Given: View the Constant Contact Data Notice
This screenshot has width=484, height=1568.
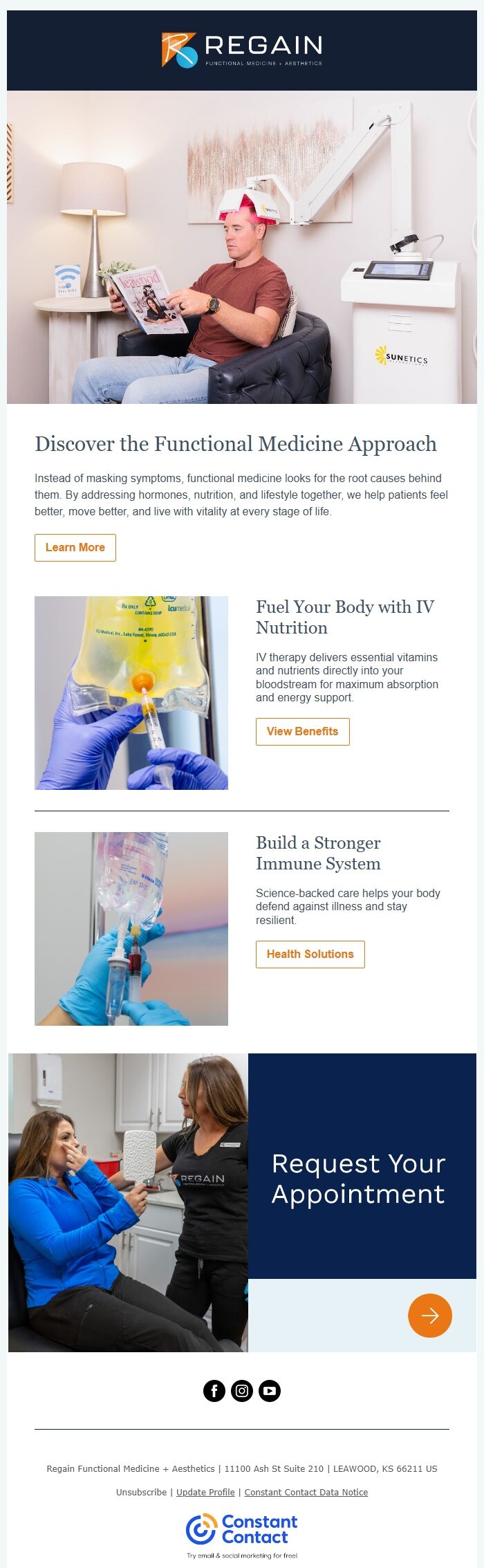Looking at the screenshot, I should (x=306, y=1492).
